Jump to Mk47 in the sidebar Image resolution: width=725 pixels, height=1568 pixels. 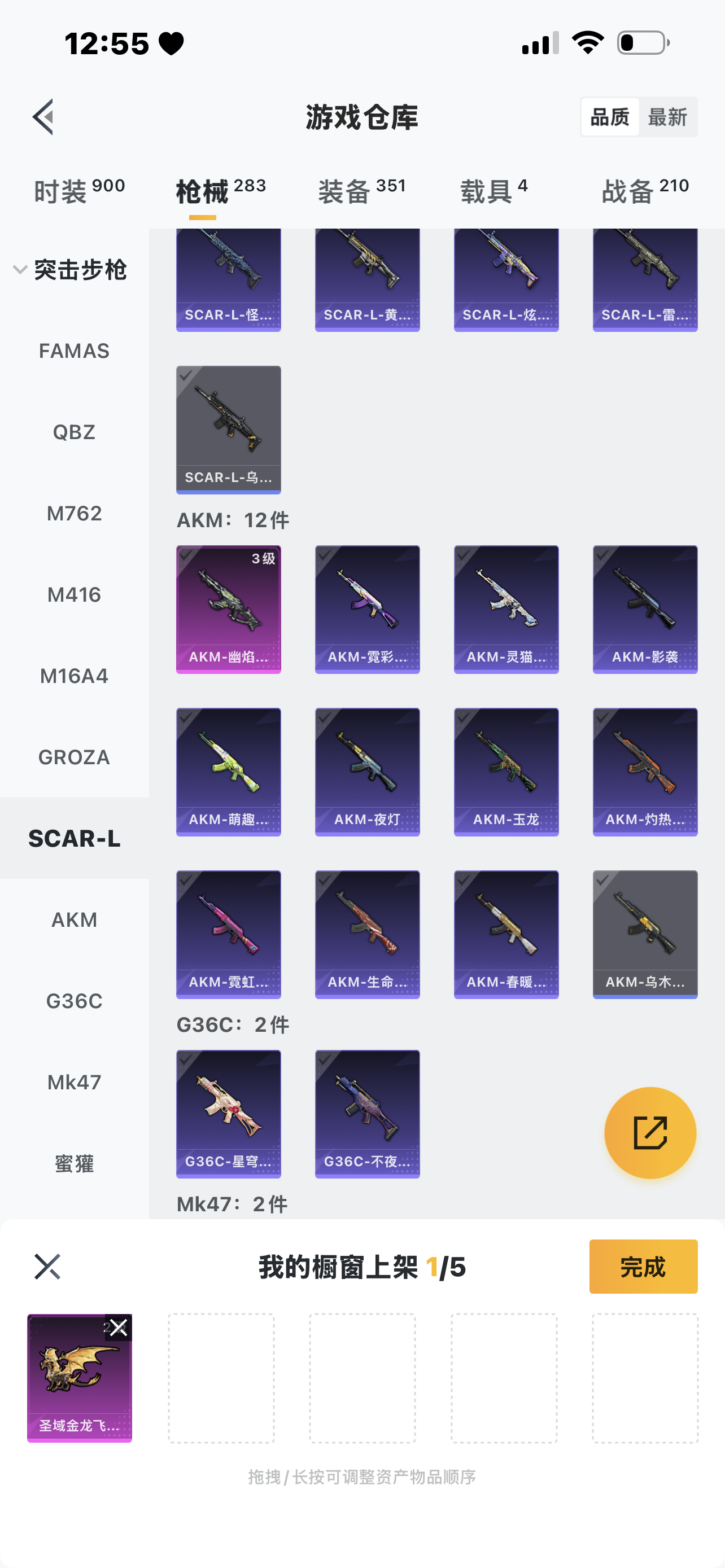[x=75, y=1082]
